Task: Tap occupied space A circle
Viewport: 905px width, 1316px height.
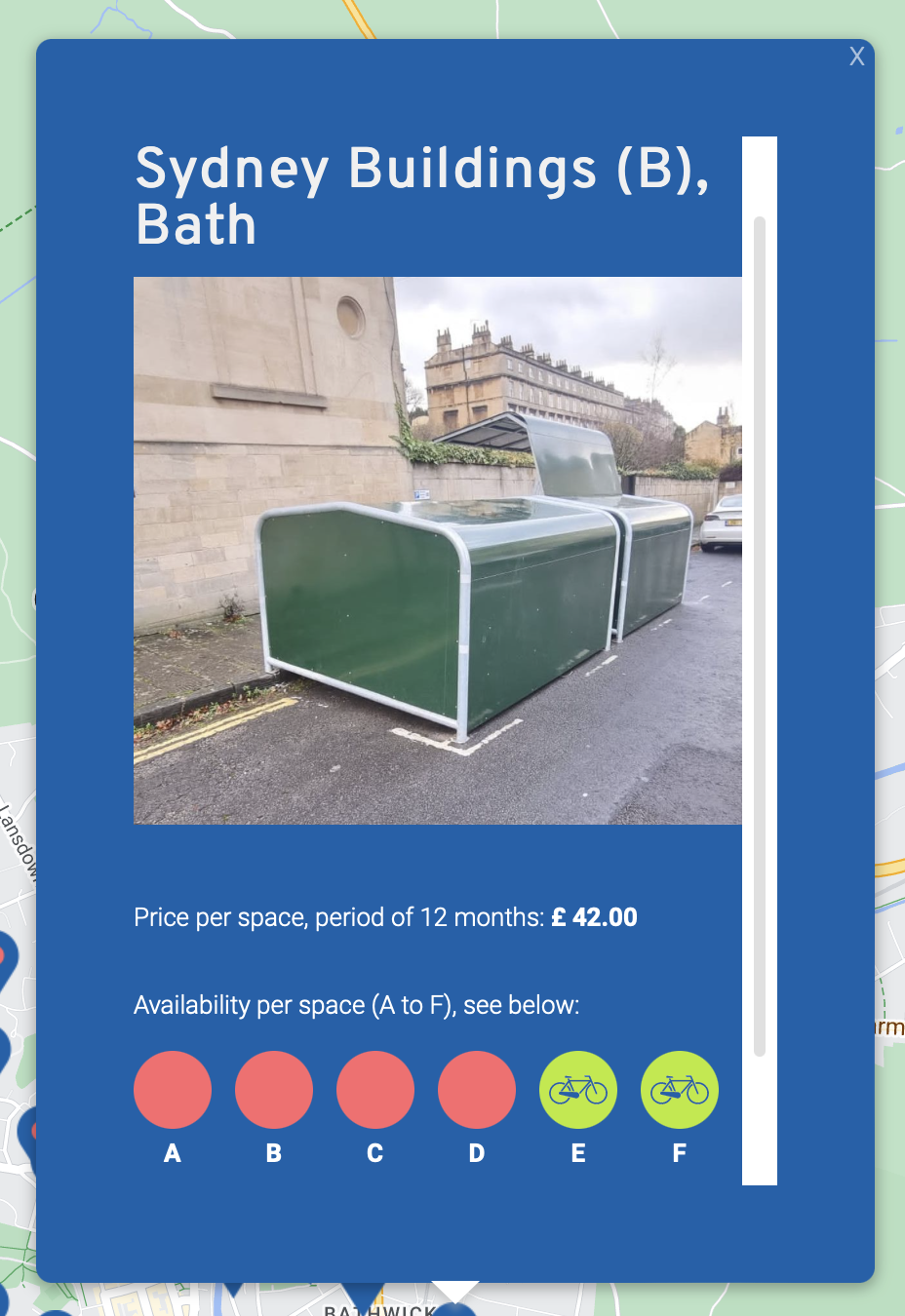Action: click(x=173, y=1090)
